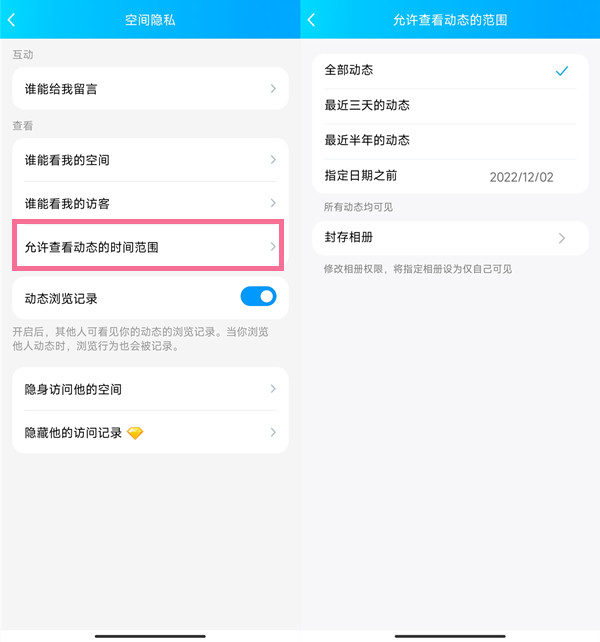Go back from the 允许查看动态的范围 page
The height and width of the screenshot is (642, 600).
point(312,19)
